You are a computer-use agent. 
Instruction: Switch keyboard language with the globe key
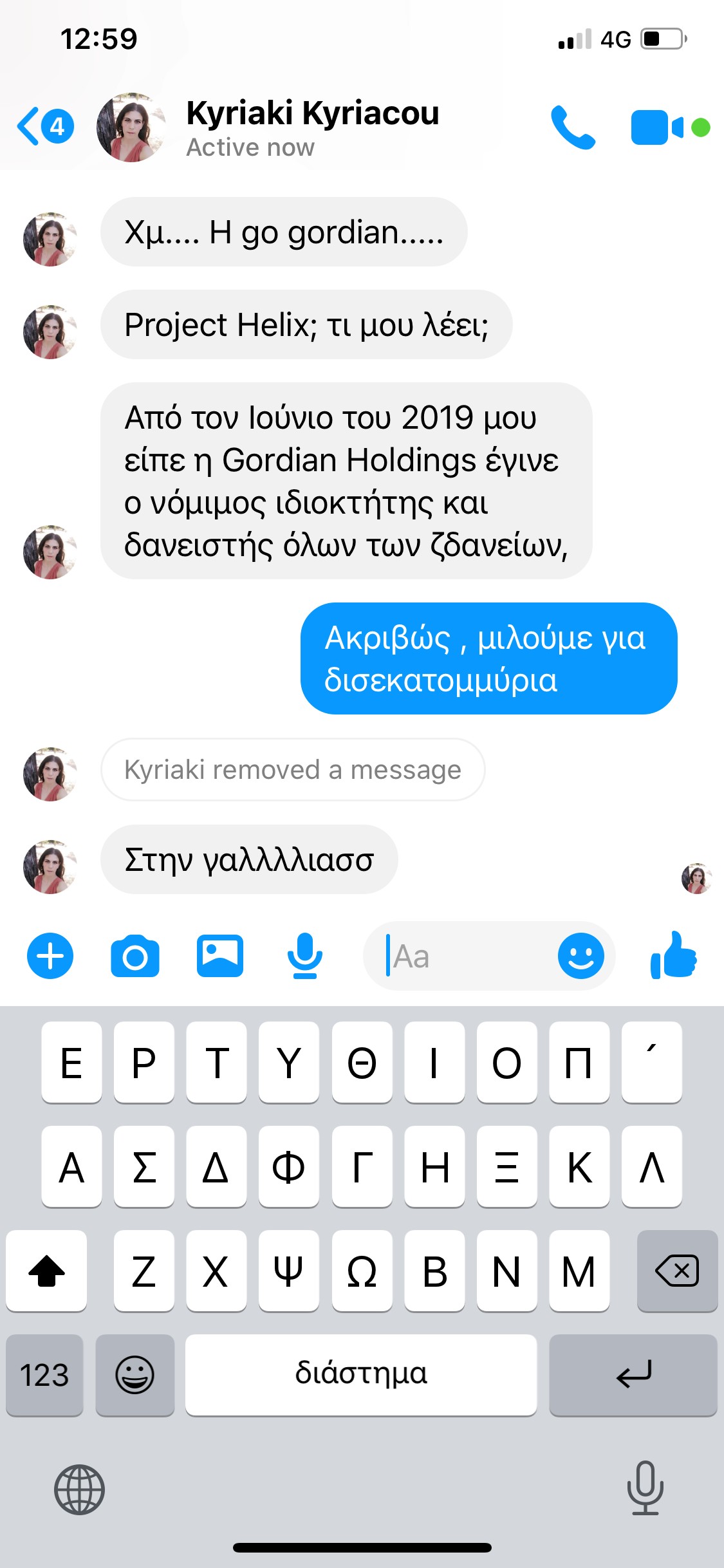coord(79,1489)
